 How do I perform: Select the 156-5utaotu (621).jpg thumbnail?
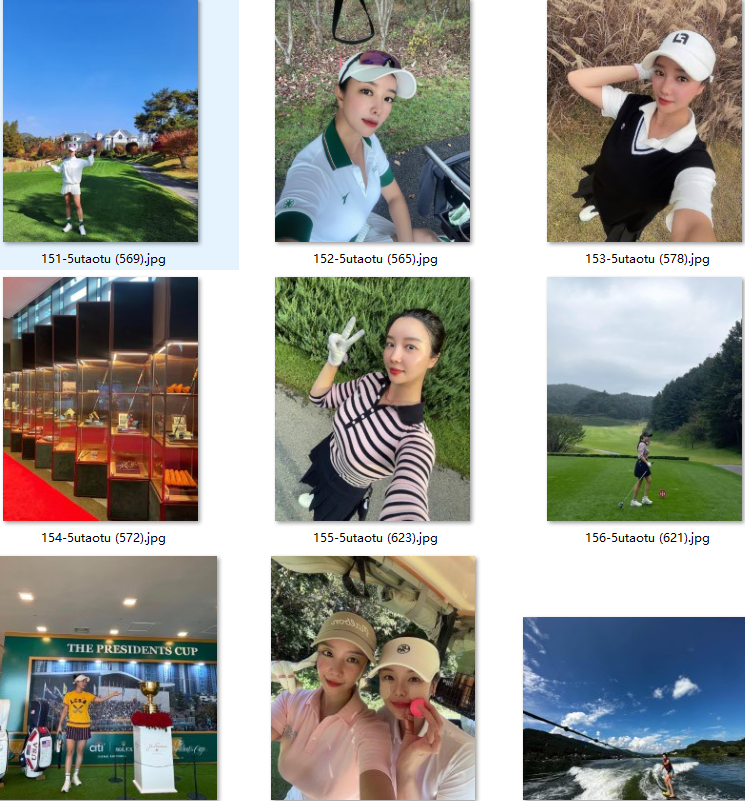pos(644,399)
